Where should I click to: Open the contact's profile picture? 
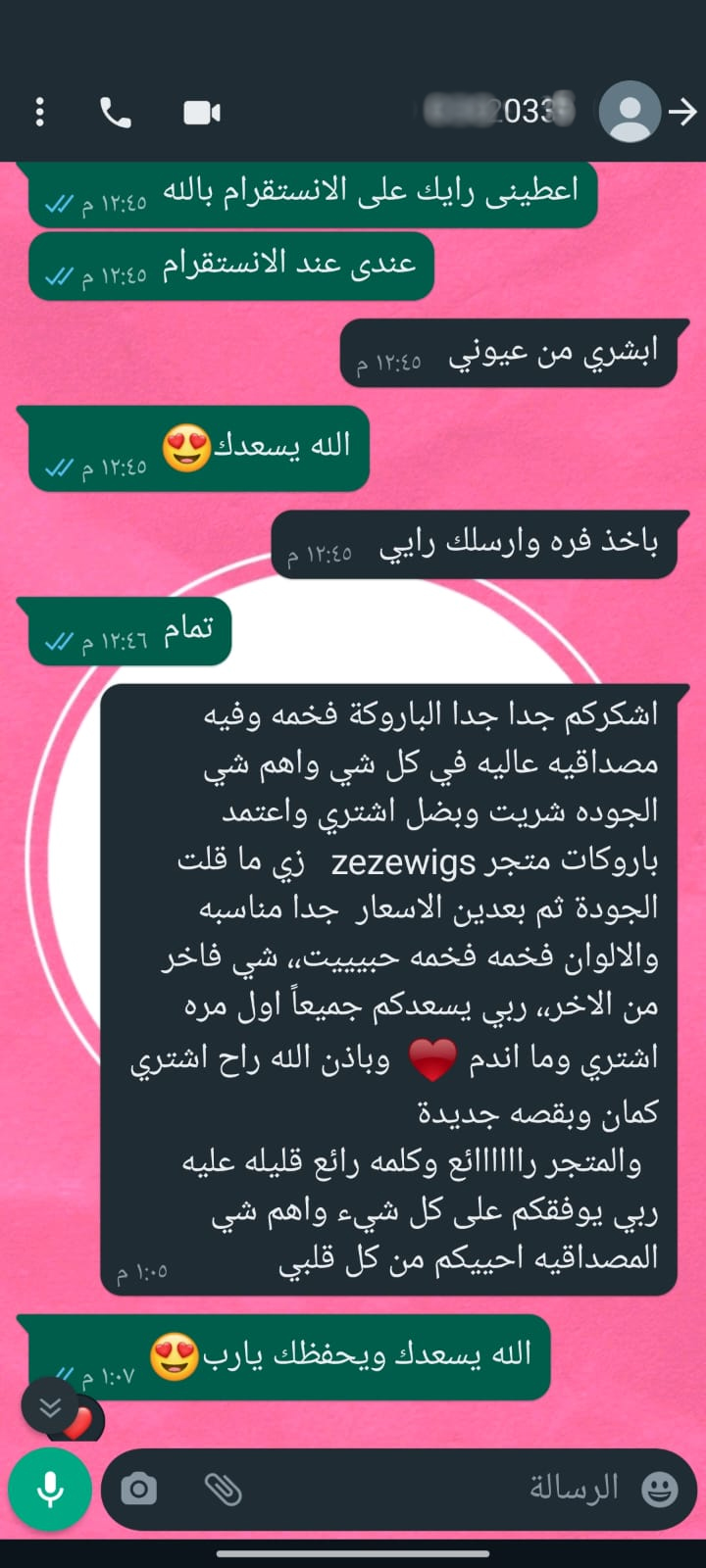(x=629, y=113)
